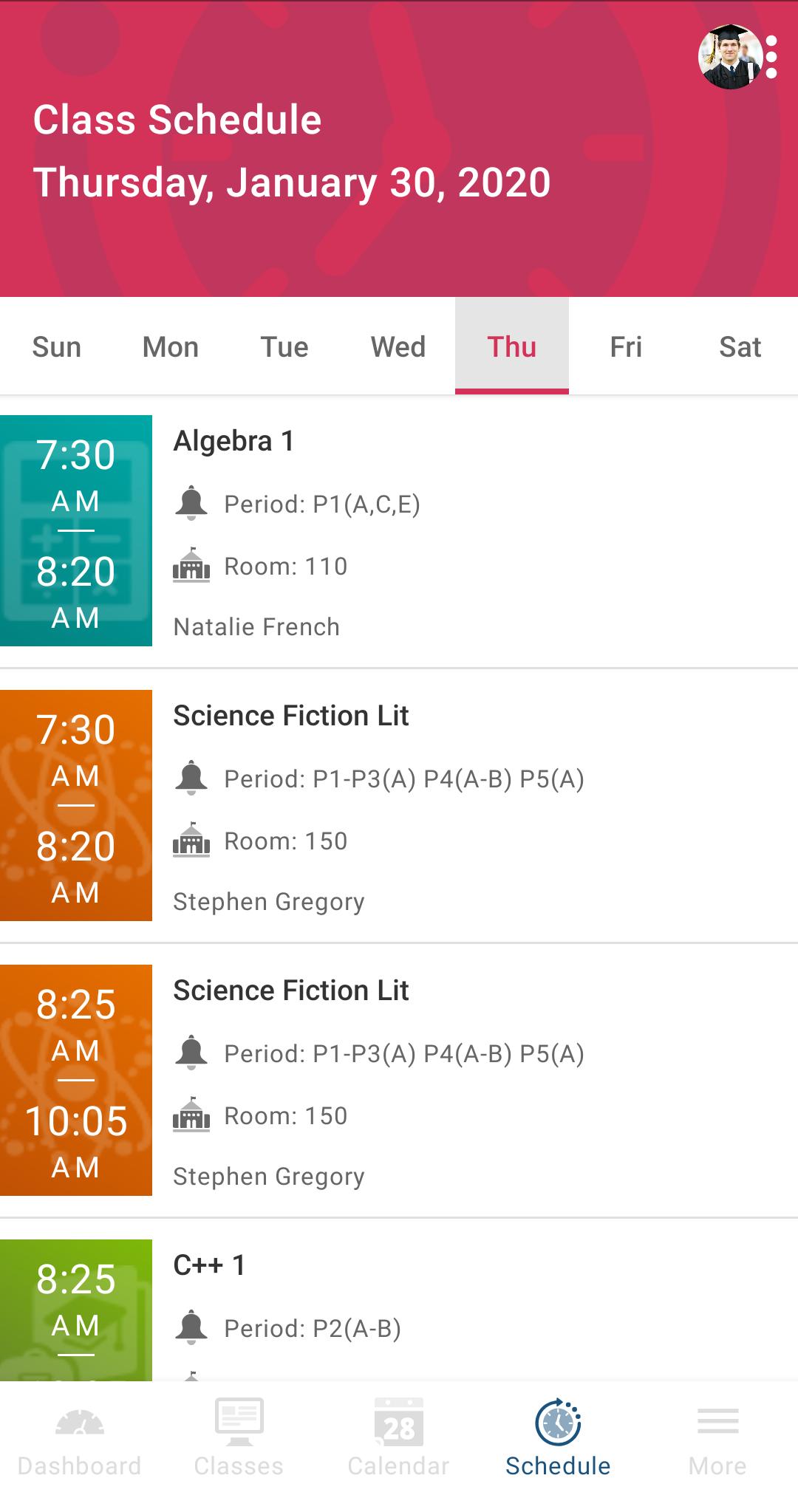View Friday's schedule

[626, 346]
